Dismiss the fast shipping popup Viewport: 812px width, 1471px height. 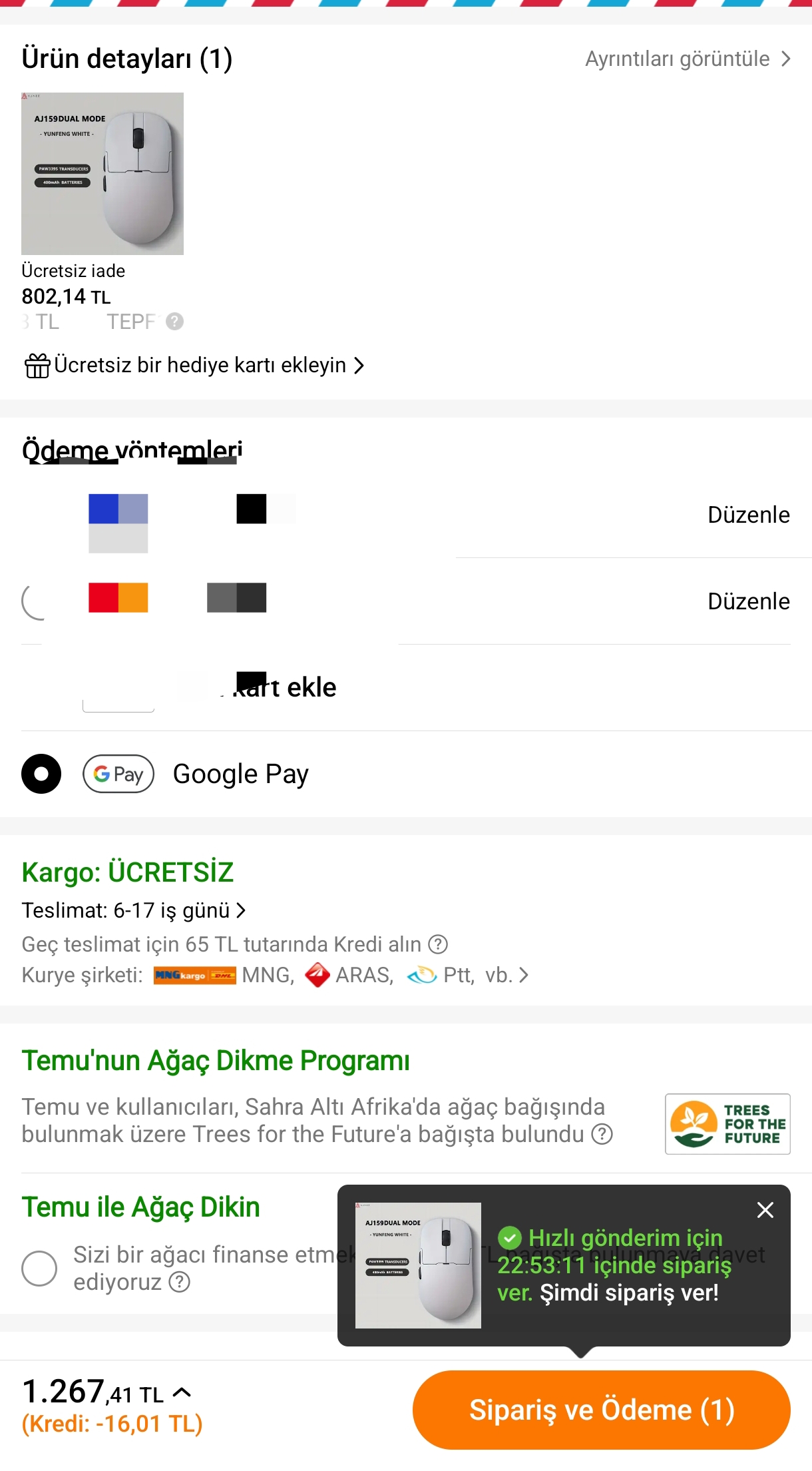765,1210
